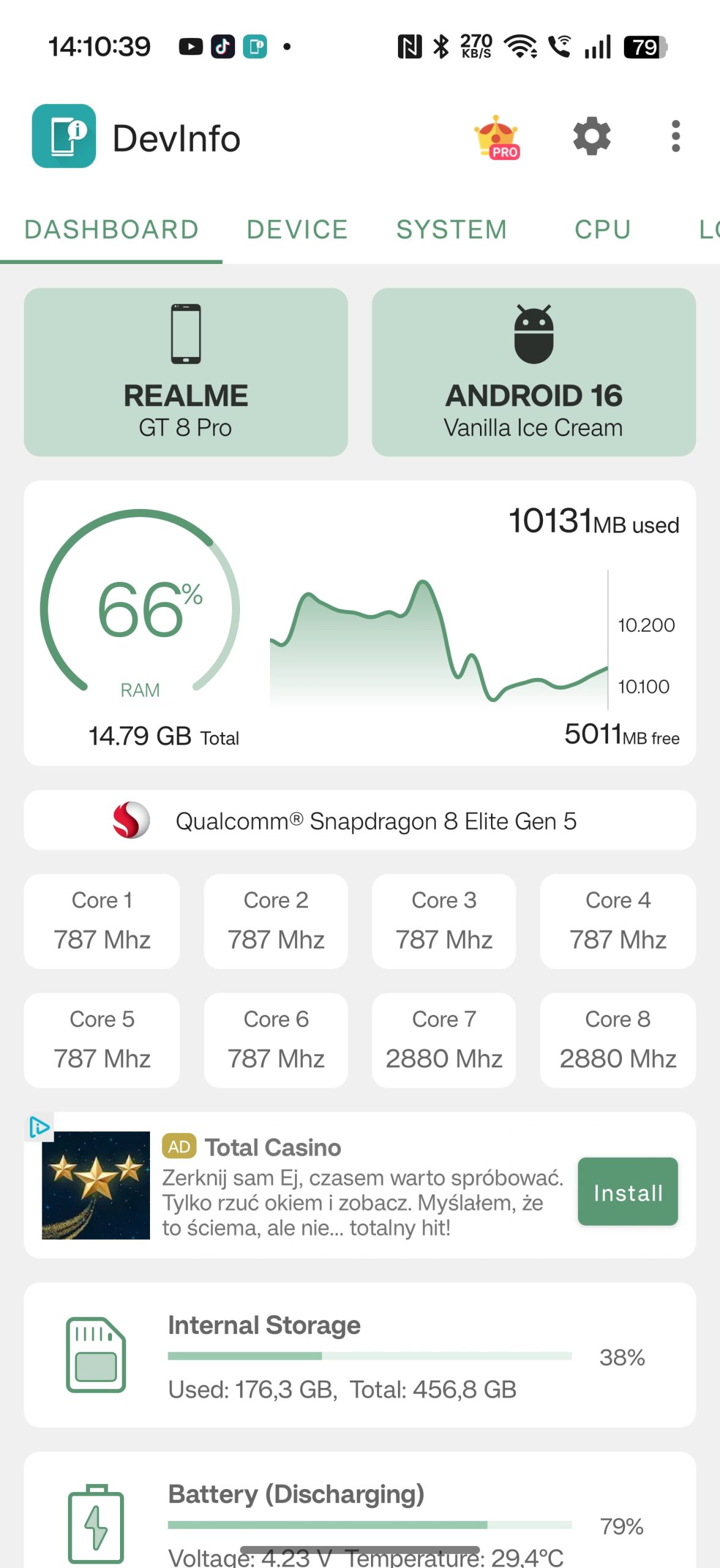Open the Internal Storage card
The height and width of the screenshot is (1568, 720).
[x=359, y=1355]
